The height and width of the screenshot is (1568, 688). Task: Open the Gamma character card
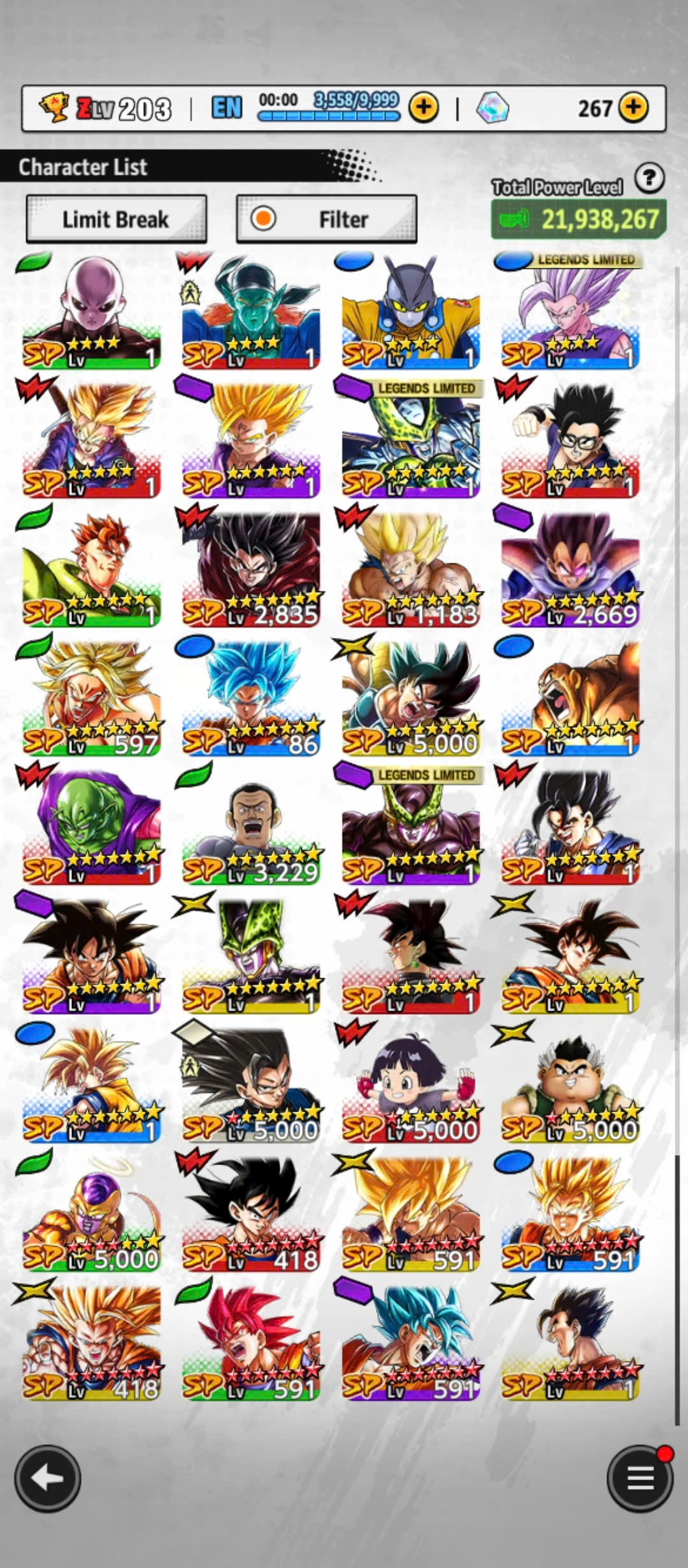pyautogui.click(x=410, y=312)
